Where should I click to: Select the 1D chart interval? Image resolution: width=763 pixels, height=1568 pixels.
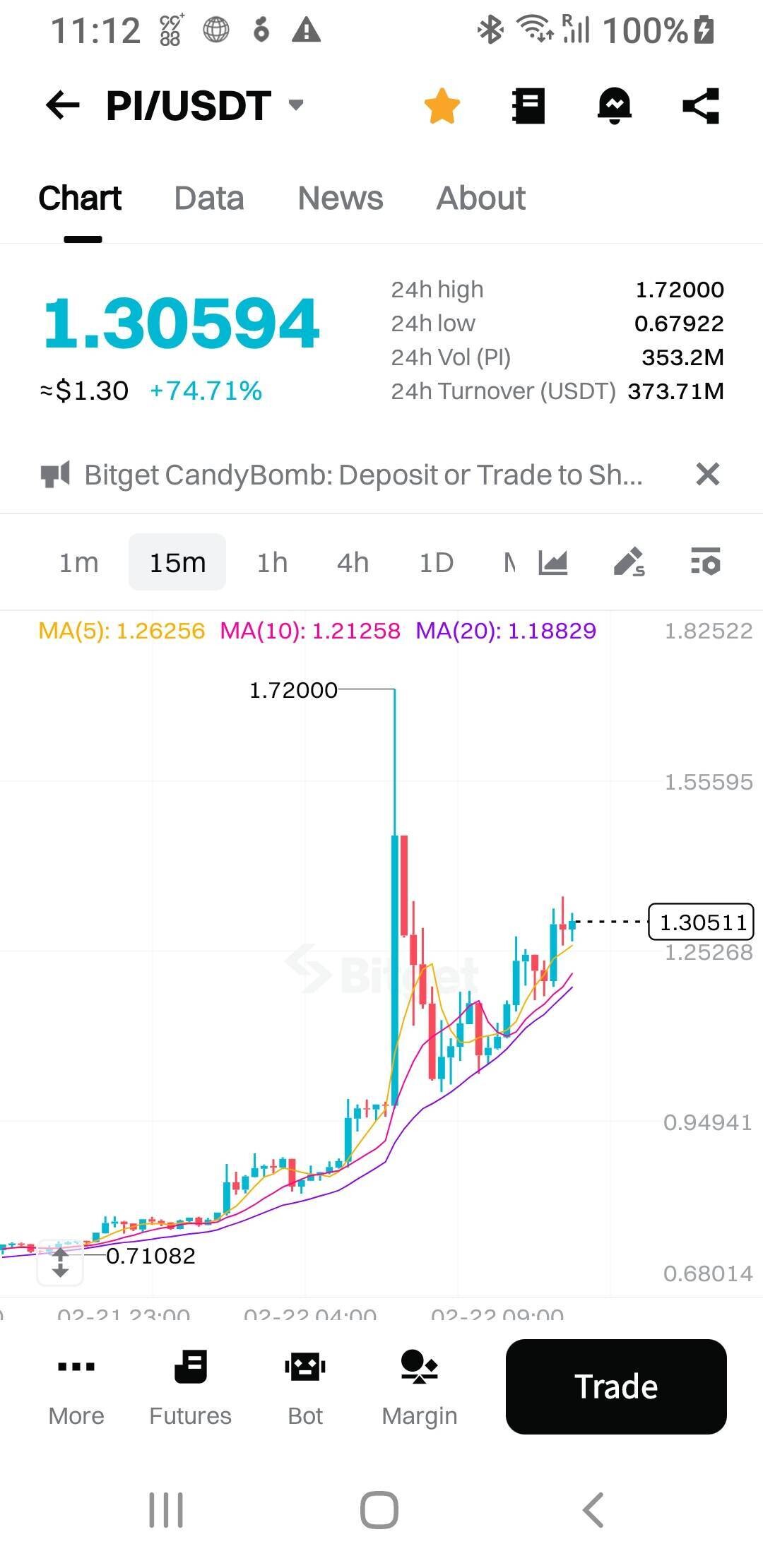(436, 563)
